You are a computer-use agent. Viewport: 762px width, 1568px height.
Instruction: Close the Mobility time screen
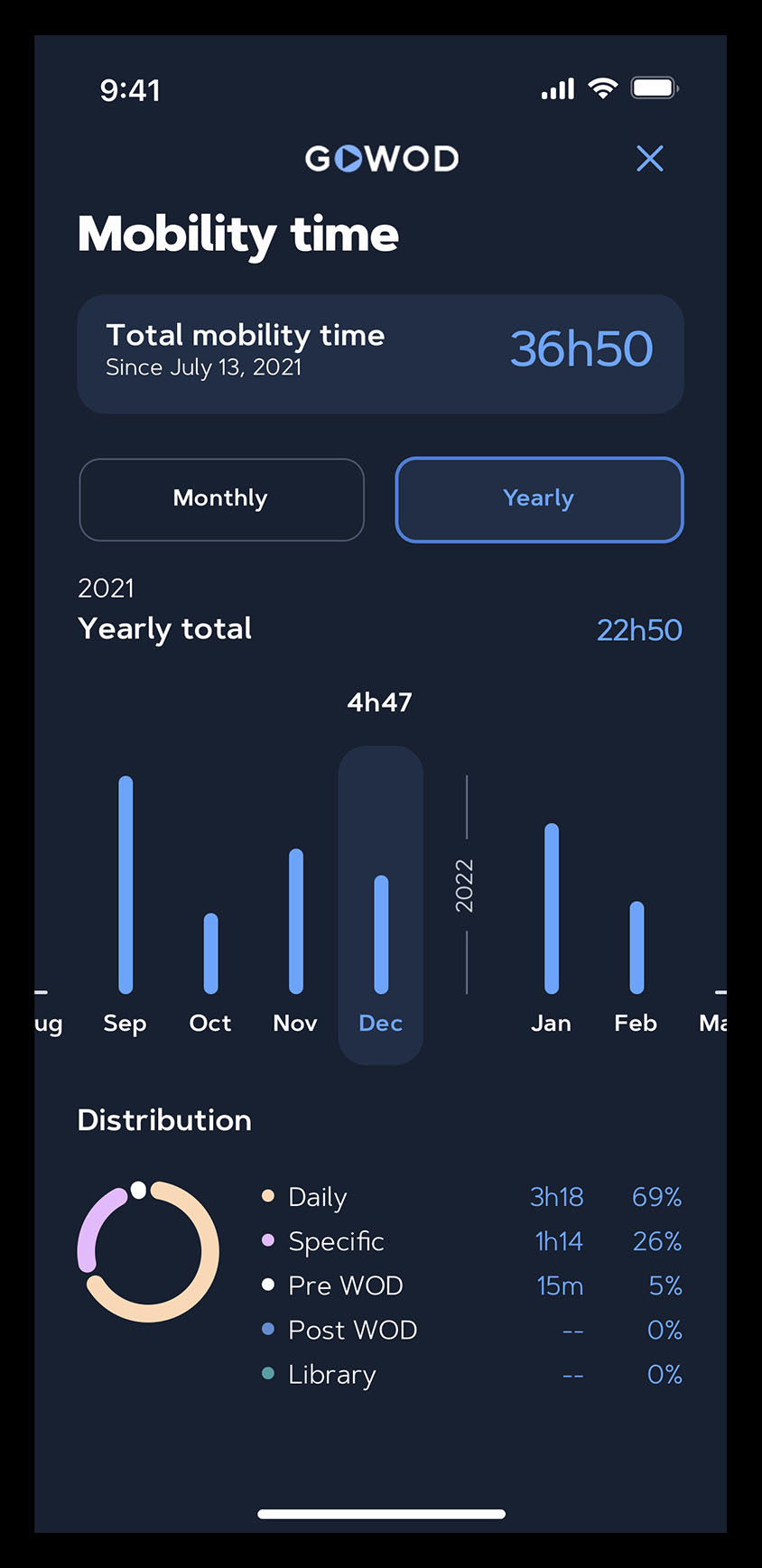pos(649,159)
